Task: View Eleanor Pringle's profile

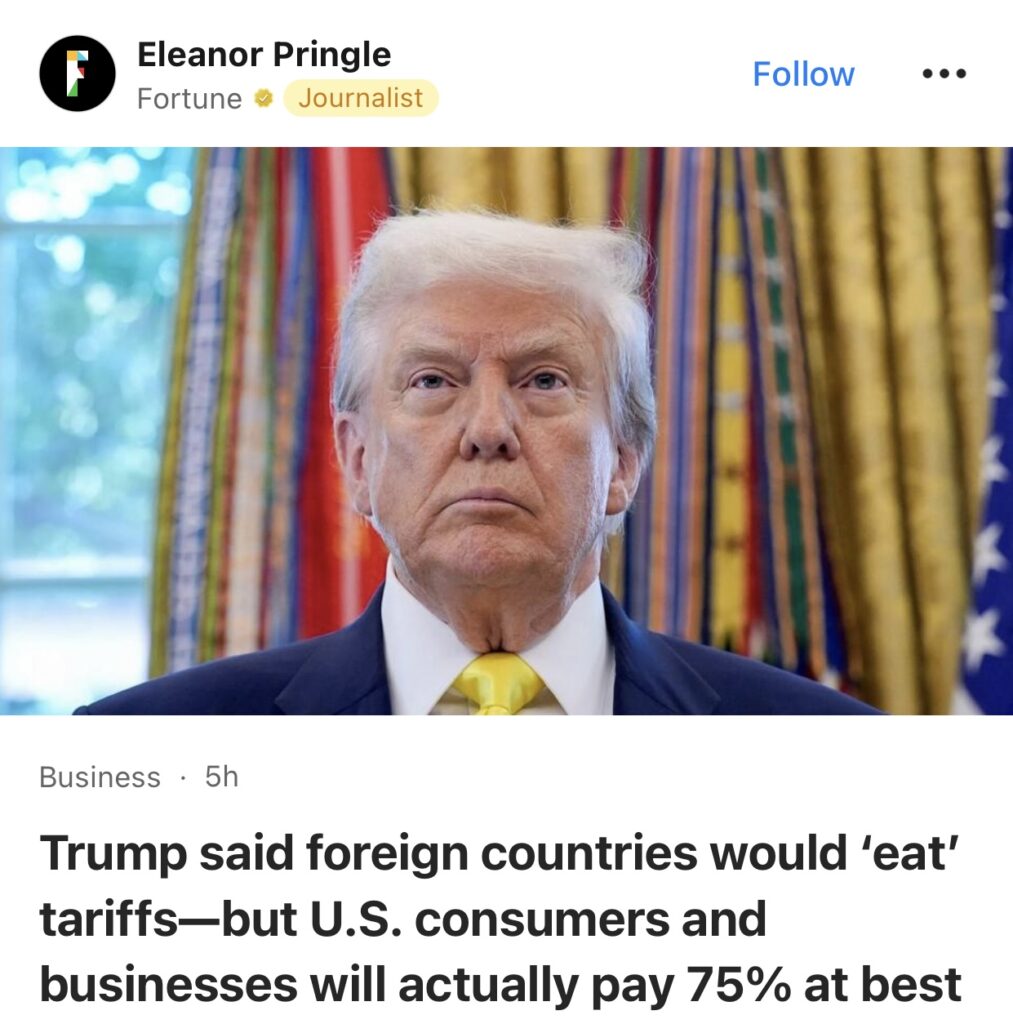Action: pyautogui.click(x=264, y=54)
